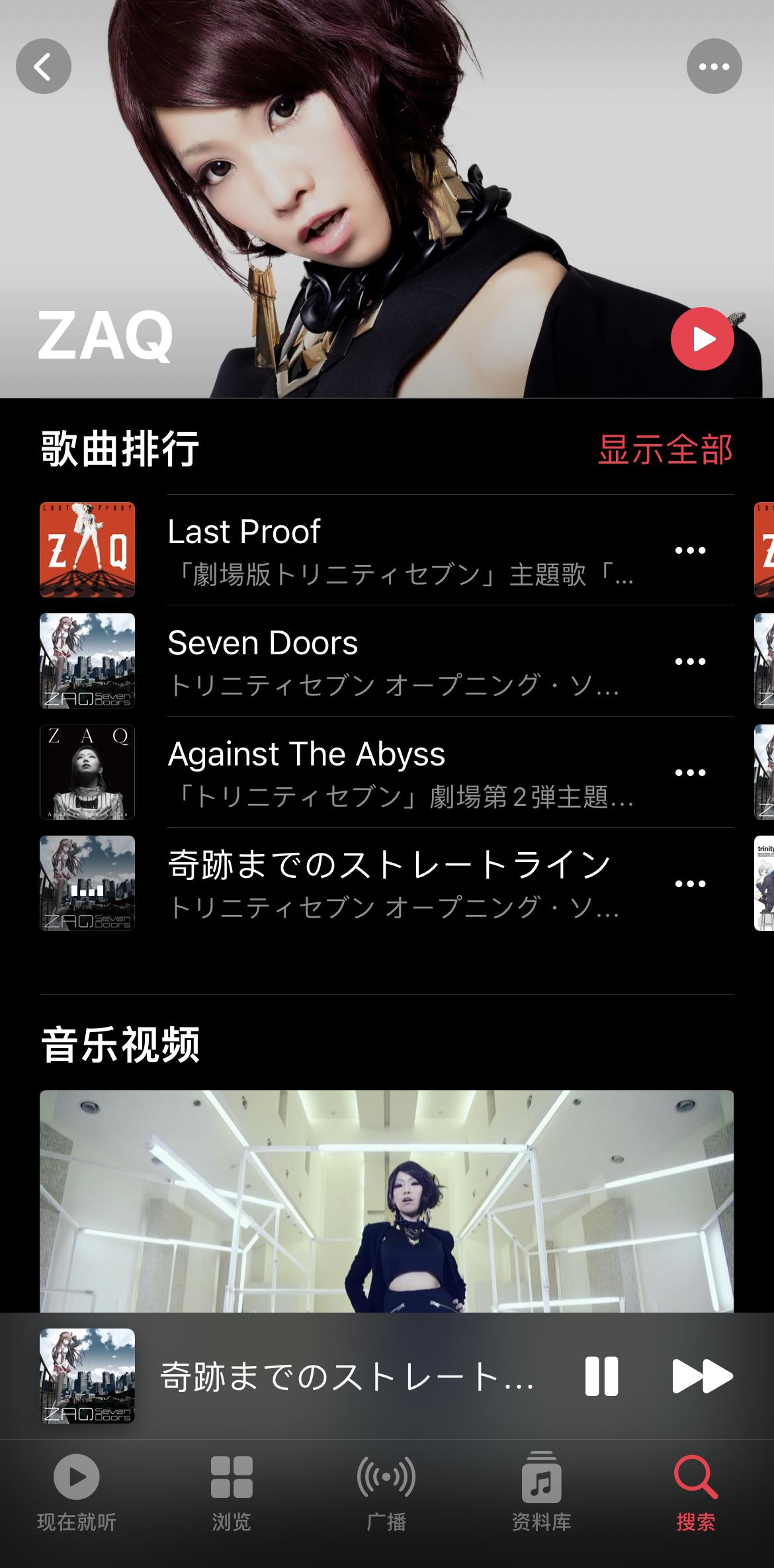Go back using the top-left arrow

pos(44,66)
